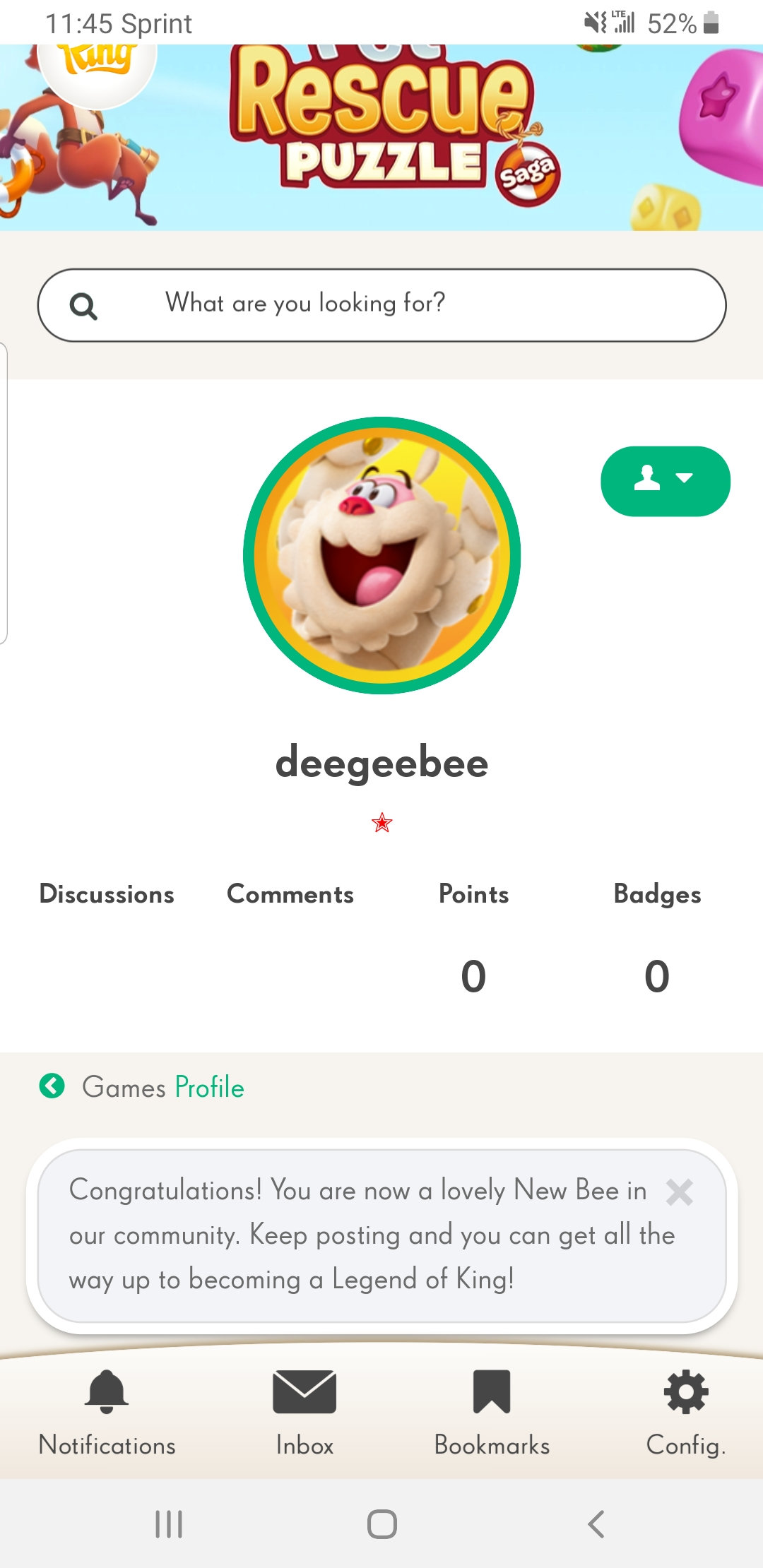This screenshot has height=1568, width=763.
Task: Dismiss the New Bee congratulations message
Action: [x=679, y=1192]
